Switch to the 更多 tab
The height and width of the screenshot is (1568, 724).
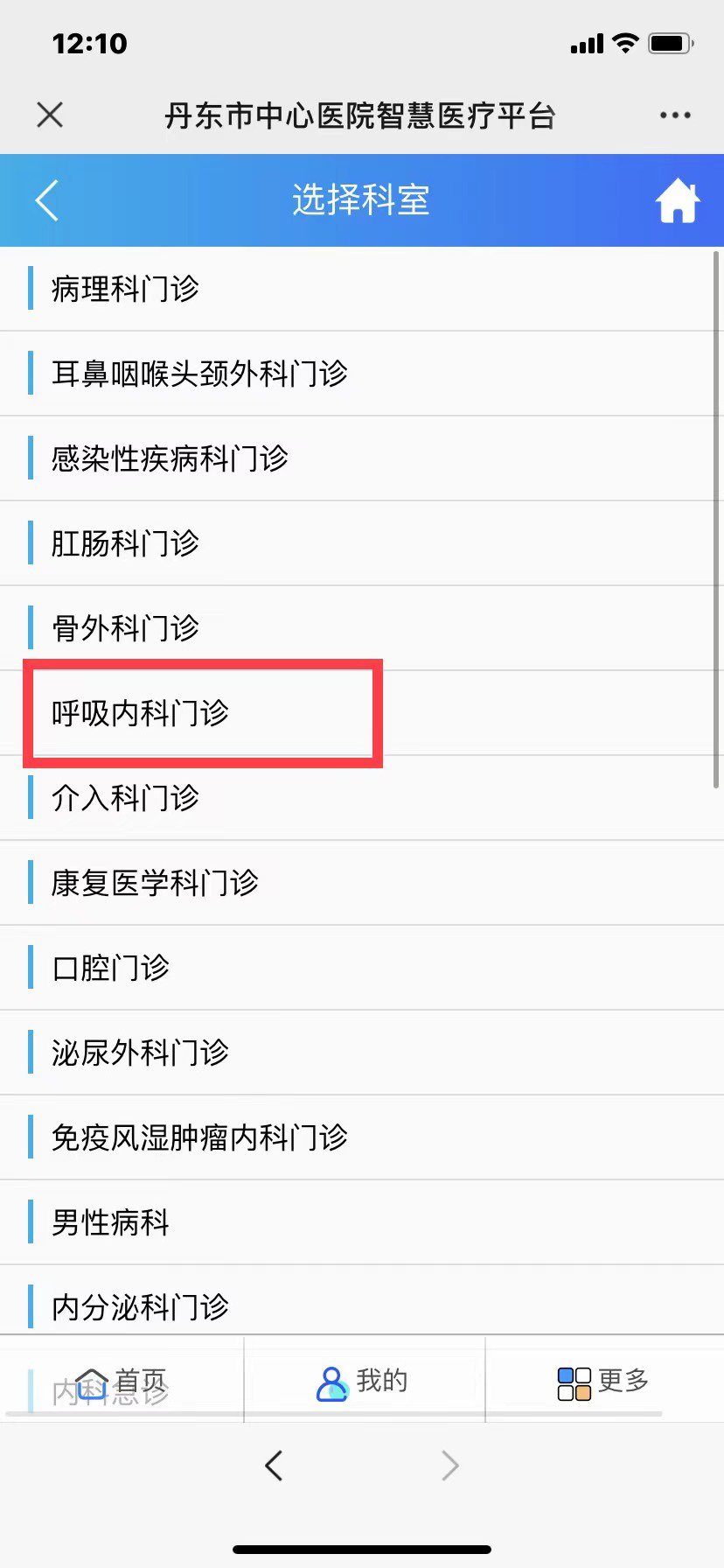pos(603,1382)
